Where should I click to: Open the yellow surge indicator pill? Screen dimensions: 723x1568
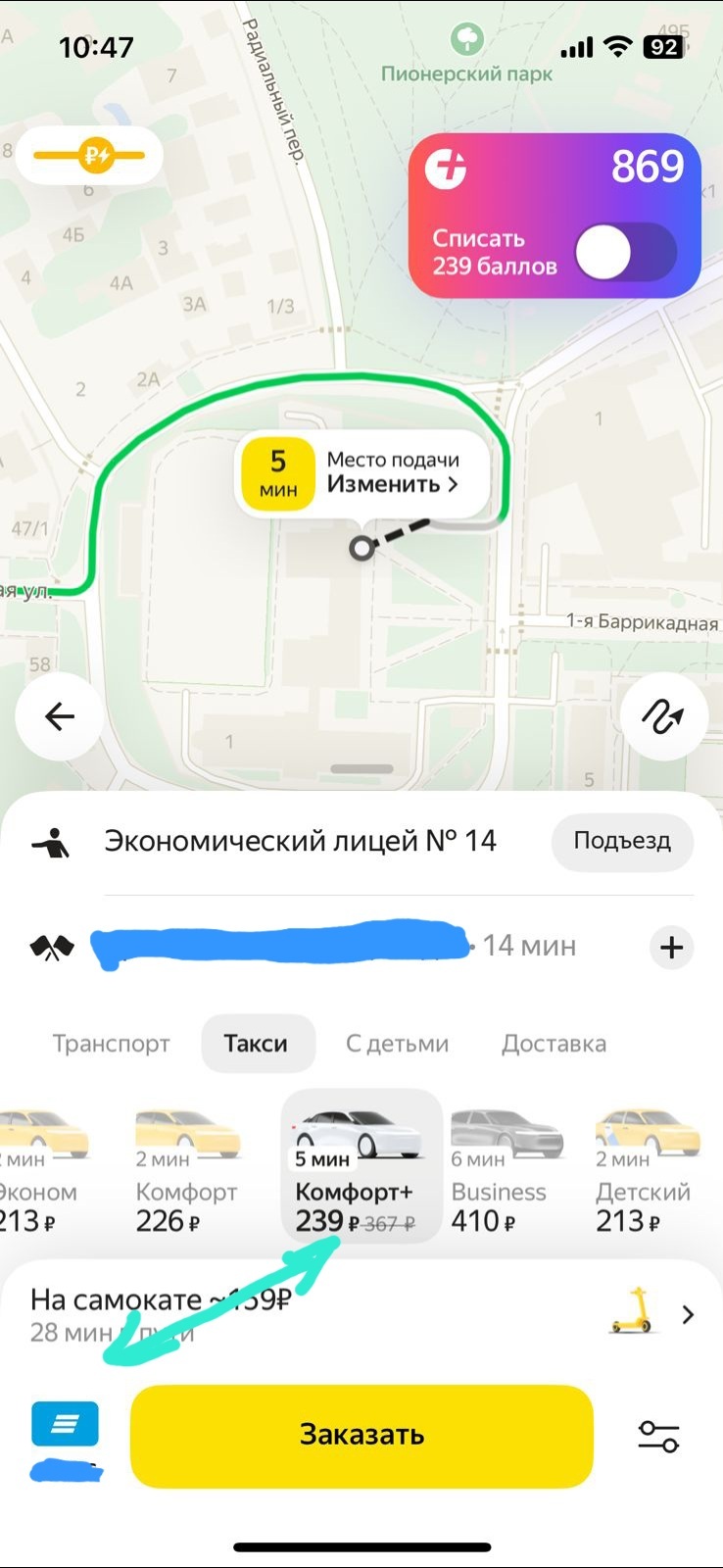point(89,155)
